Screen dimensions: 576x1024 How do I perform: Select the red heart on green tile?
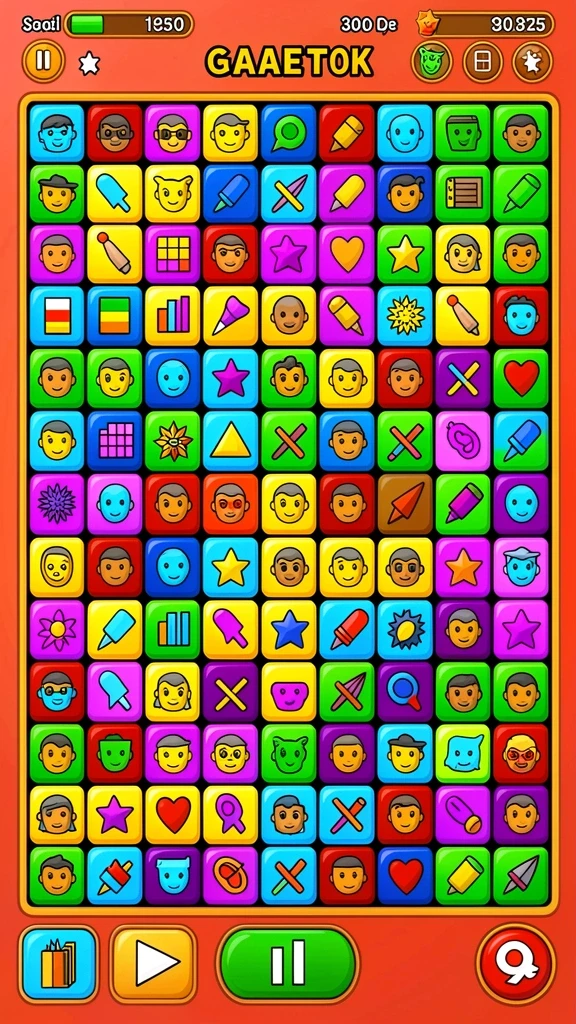tap(521, 379)
